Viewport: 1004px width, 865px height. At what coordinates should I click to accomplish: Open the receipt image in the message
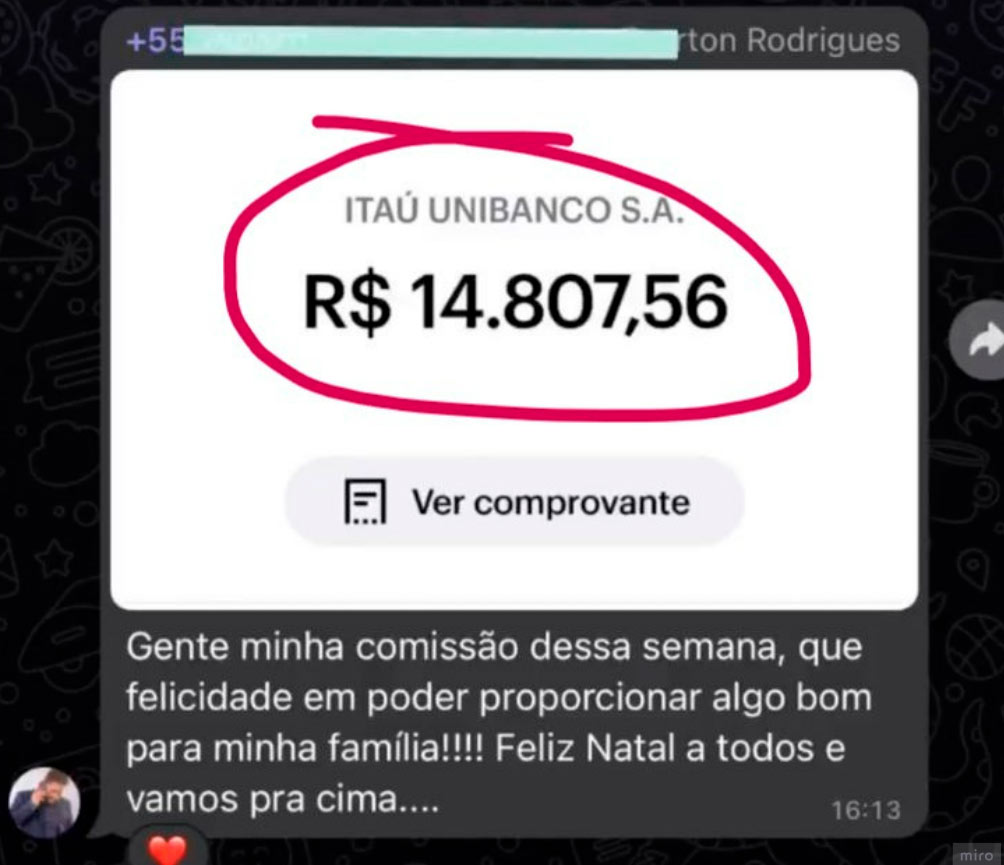tap(514, 340)
